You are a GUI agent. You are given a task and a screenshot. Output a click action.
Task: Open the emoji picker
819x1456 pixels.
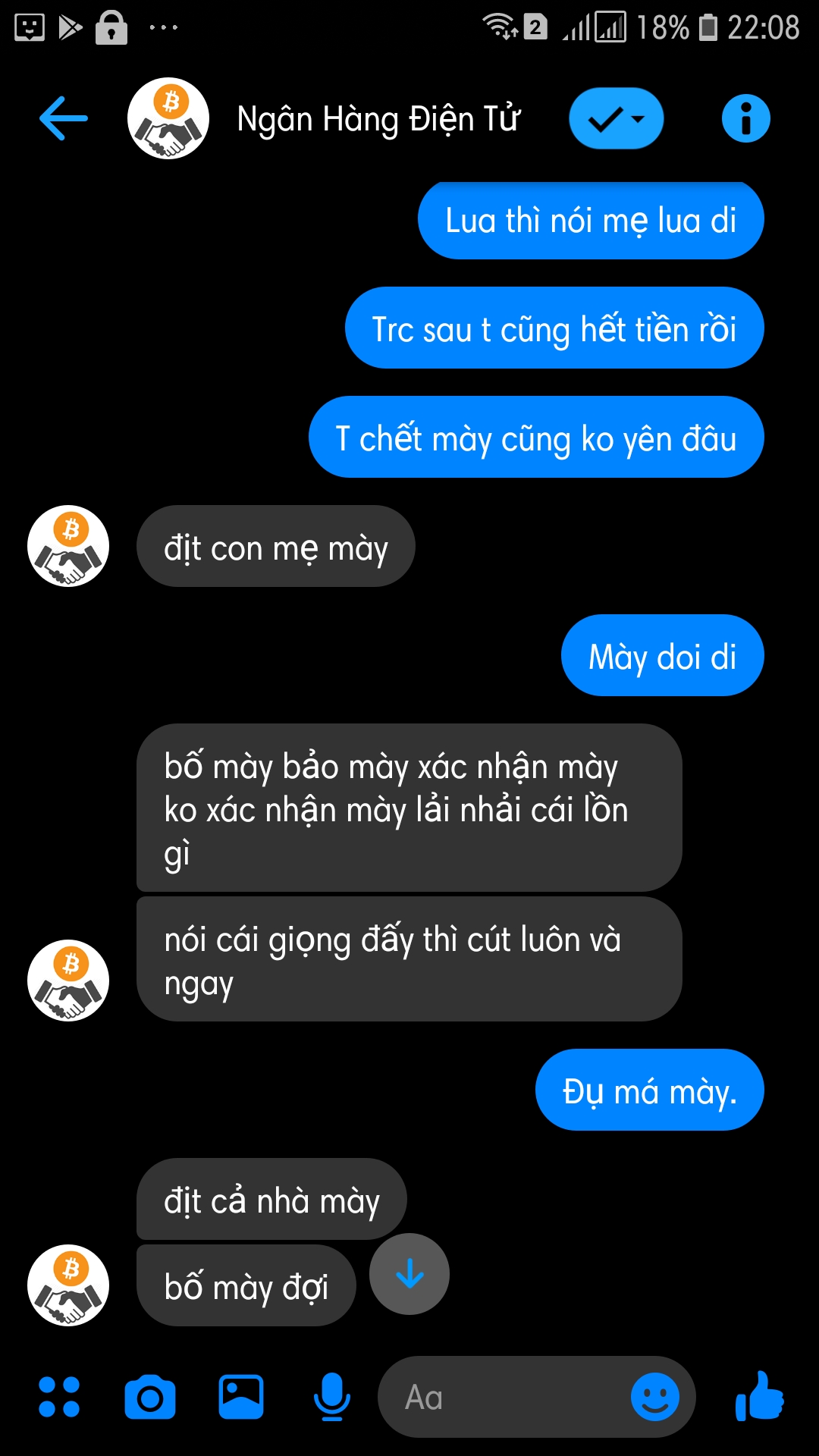pyautogui.click(x=655, y=1397)
